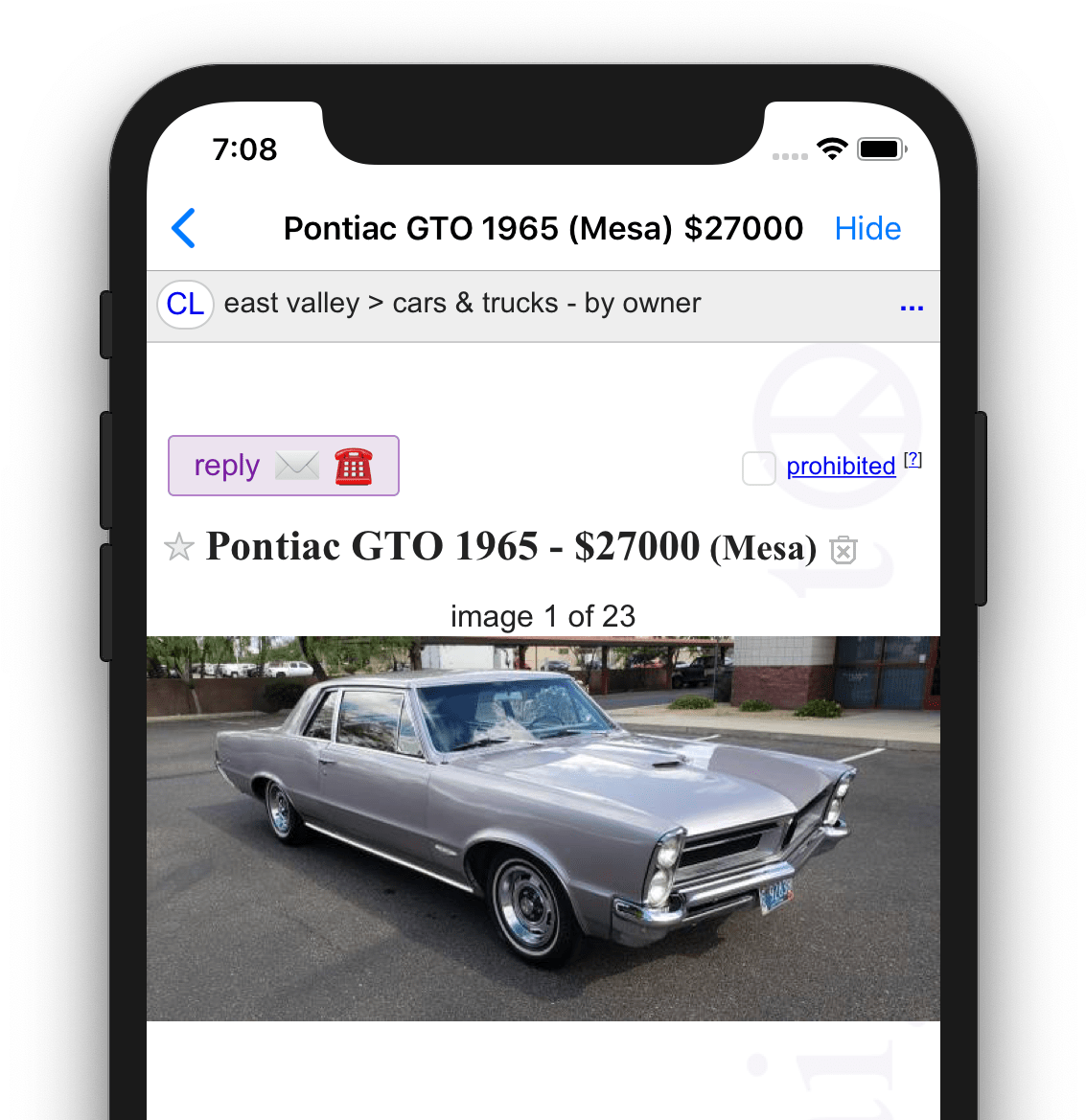This screenshot has width=1086, height=1120.
Task: Open the prohibited link
Action: coord(841,467)
